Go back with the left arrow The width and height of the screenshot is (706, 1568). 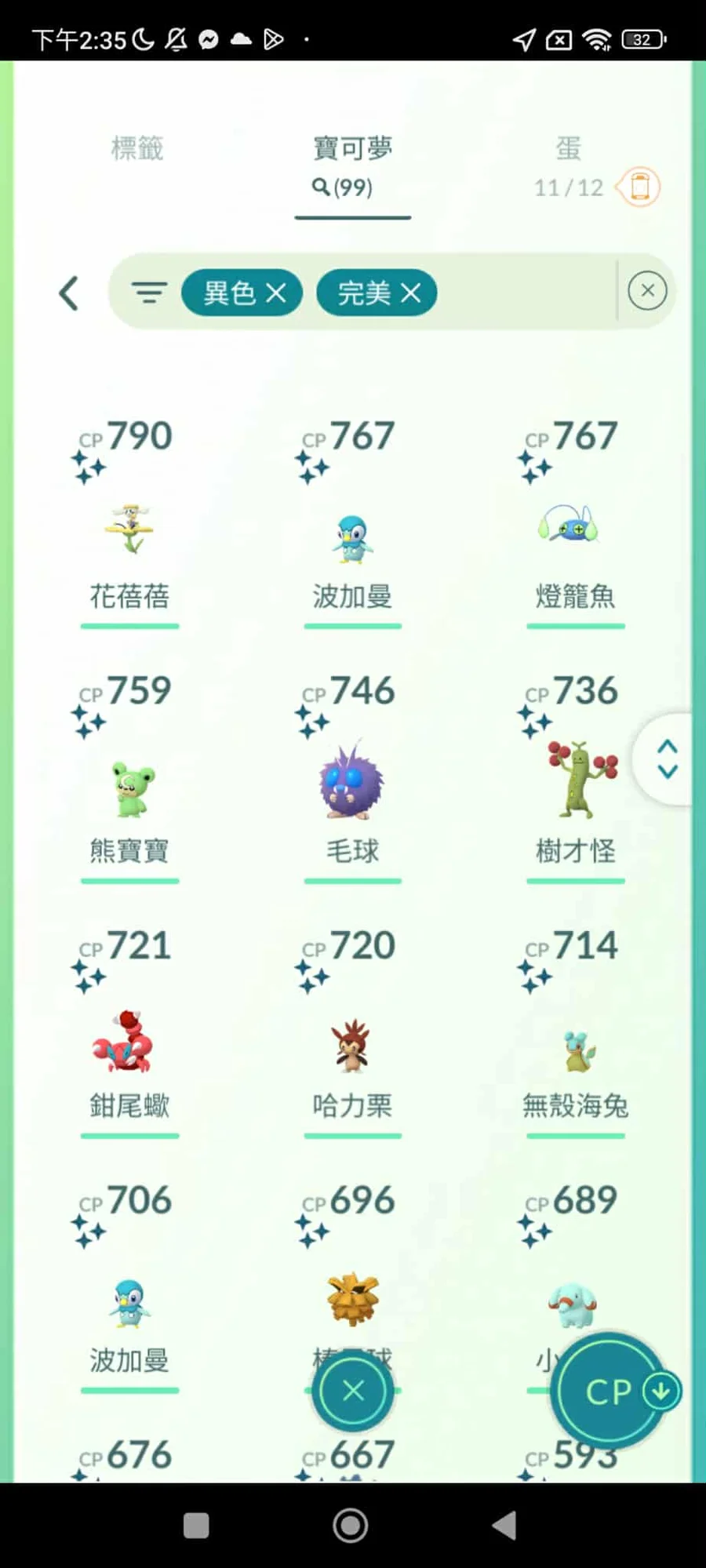[69, 293]
